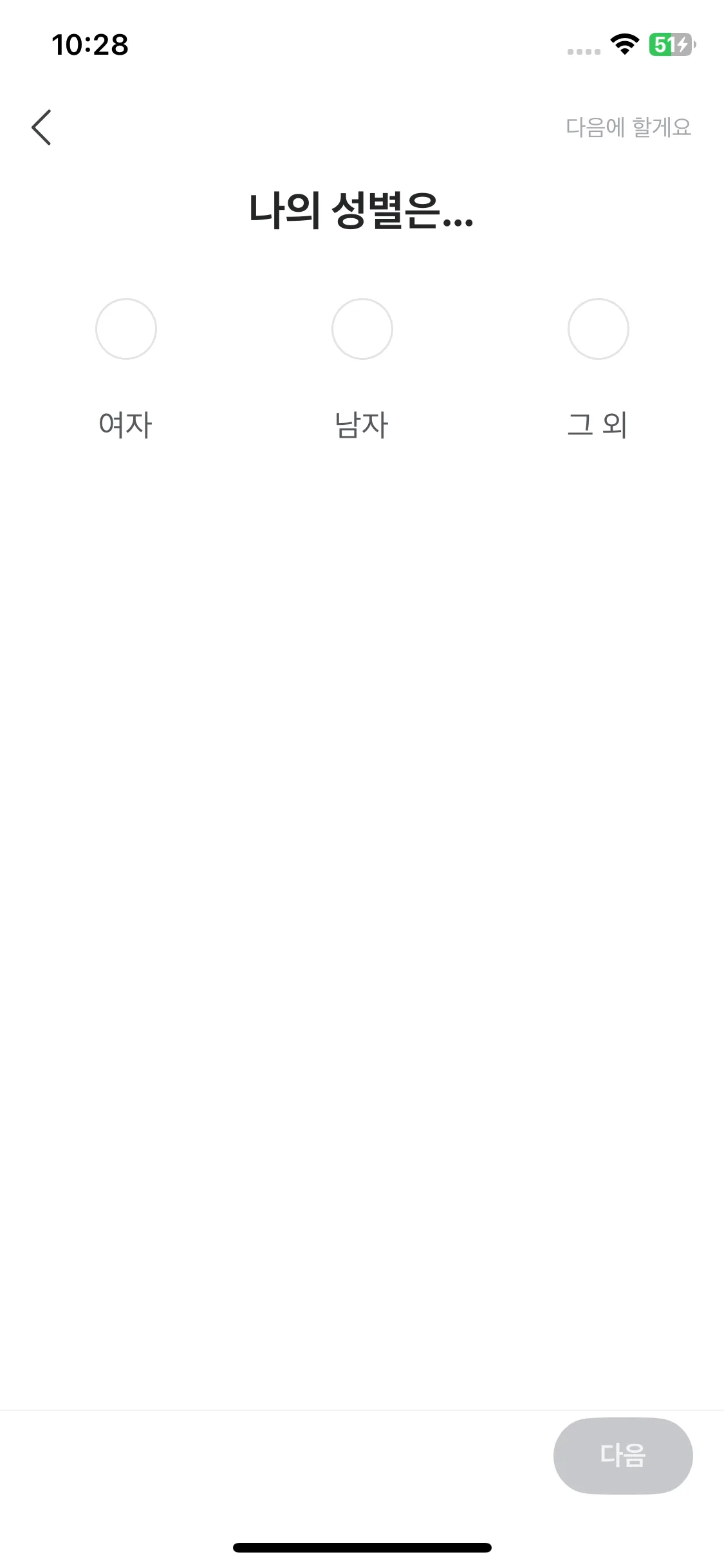
Task: Go back to the previous screen
Action: click(41, 127)
